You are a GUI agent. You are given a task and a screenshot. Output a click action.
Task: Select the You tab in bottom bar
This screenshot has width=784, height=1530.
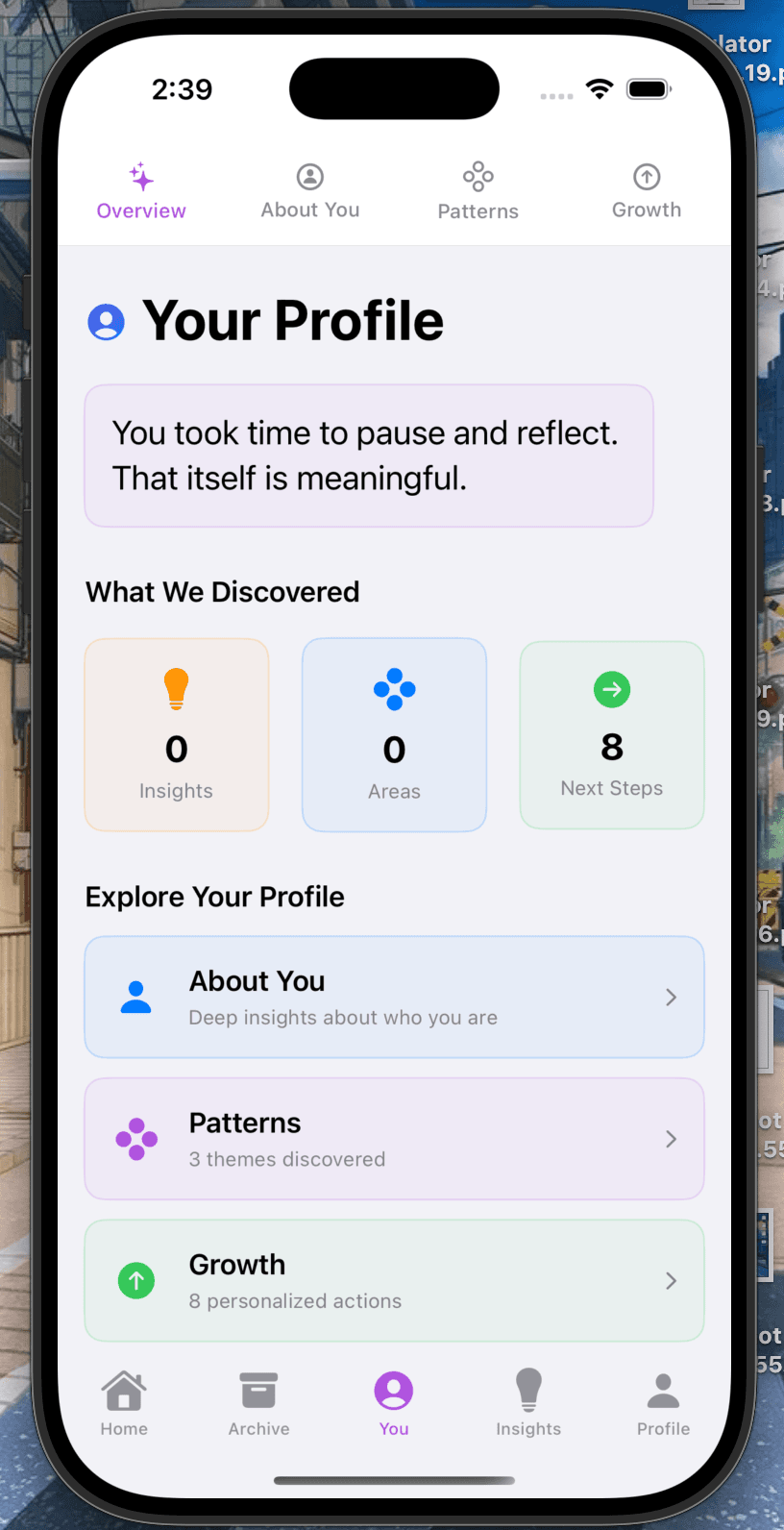pos(394,1404)
